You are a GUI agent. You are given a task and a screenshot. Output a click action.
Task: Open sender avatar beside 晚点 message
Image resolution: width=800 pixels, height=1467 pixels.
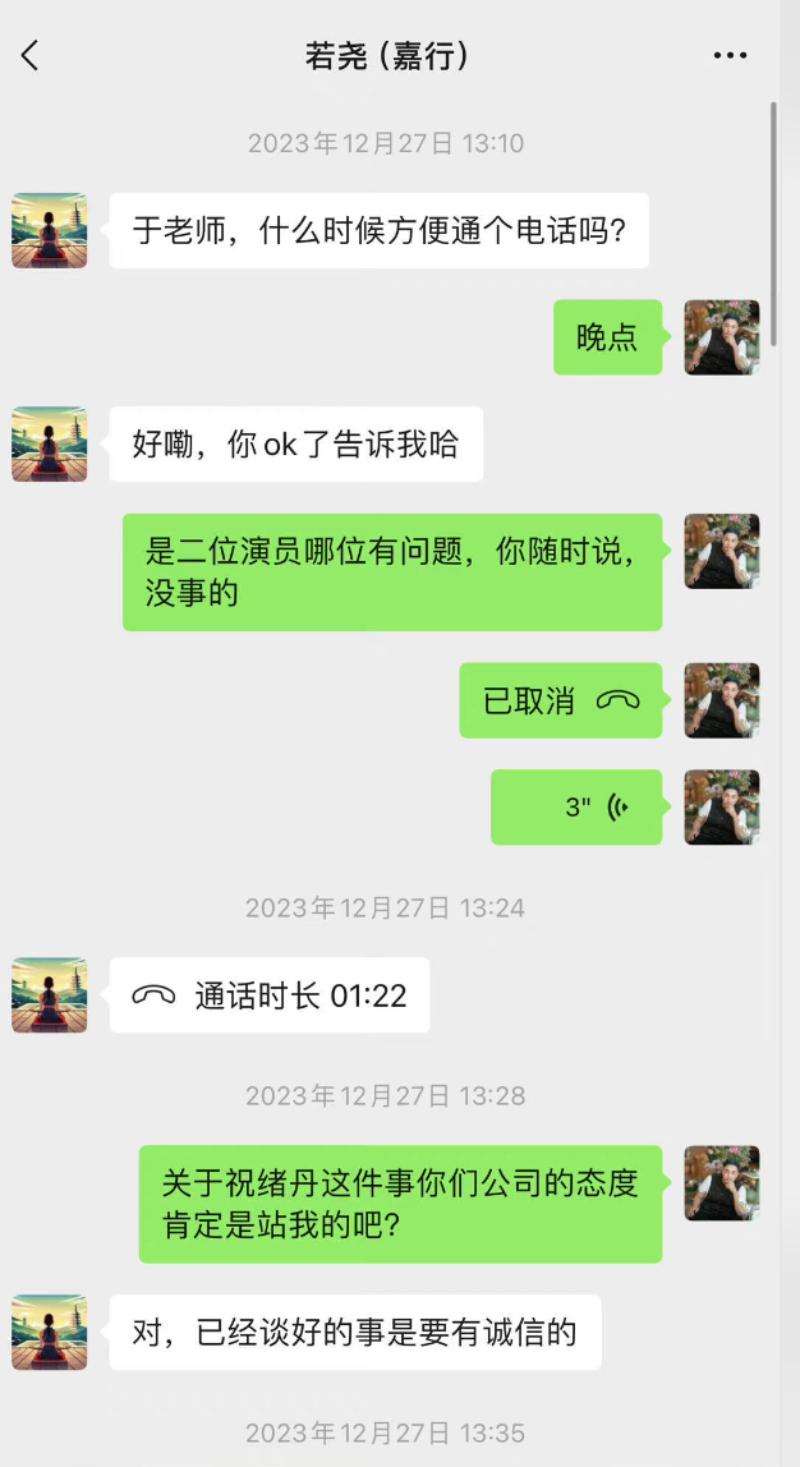pos(721,338)
